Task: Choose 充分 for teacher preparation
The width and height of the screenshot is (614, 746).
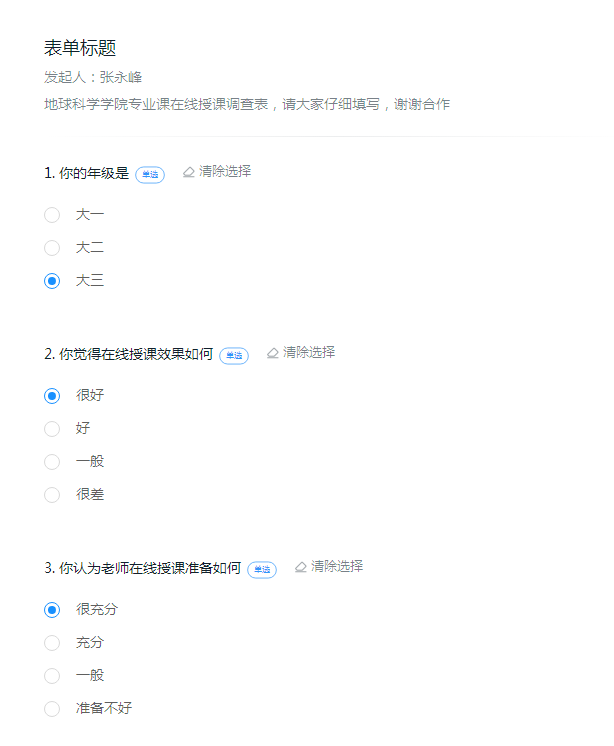Action: click(52, 642)
